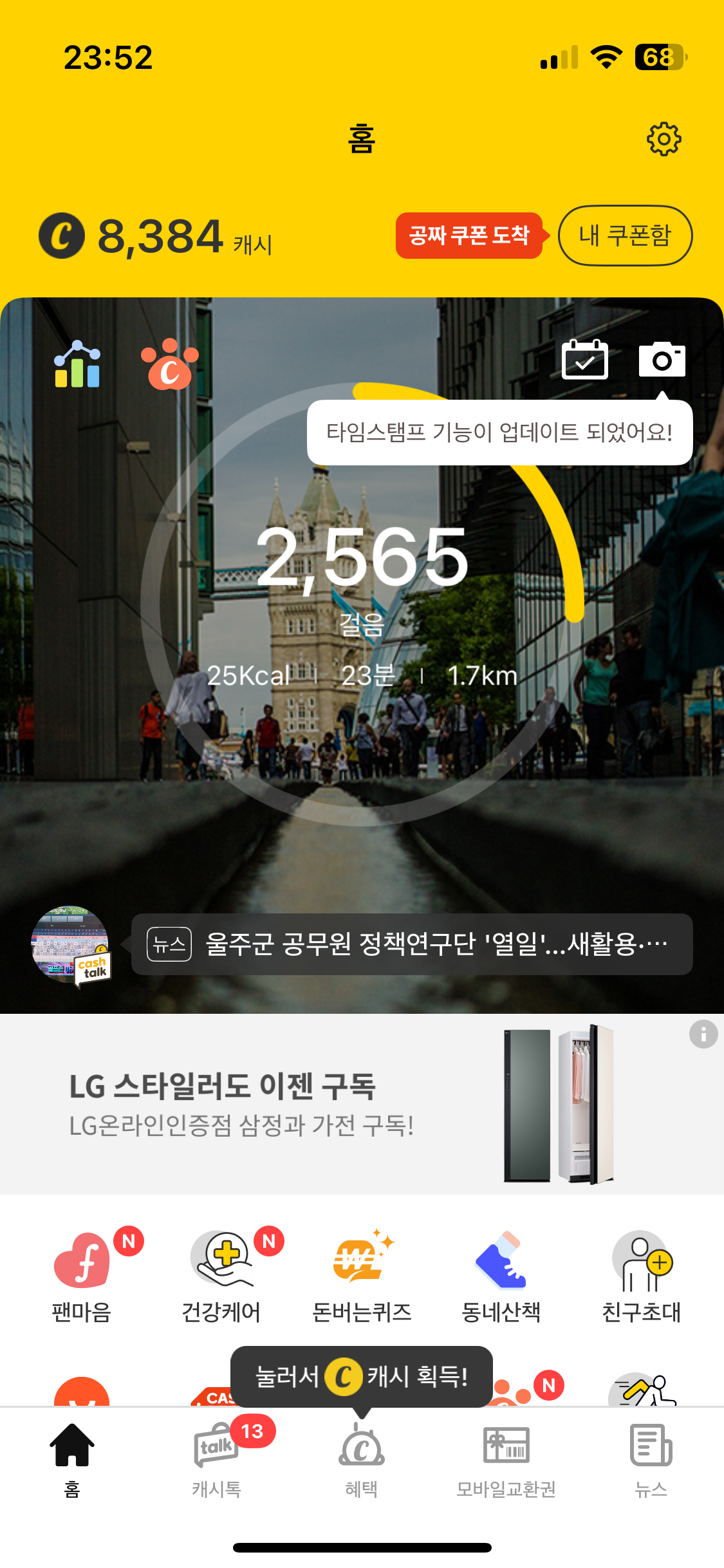Switch to the 혜택 benefits tab
Image resolution: width=724 pixels, height=1568 pixels.
(x=362, y=1460)
